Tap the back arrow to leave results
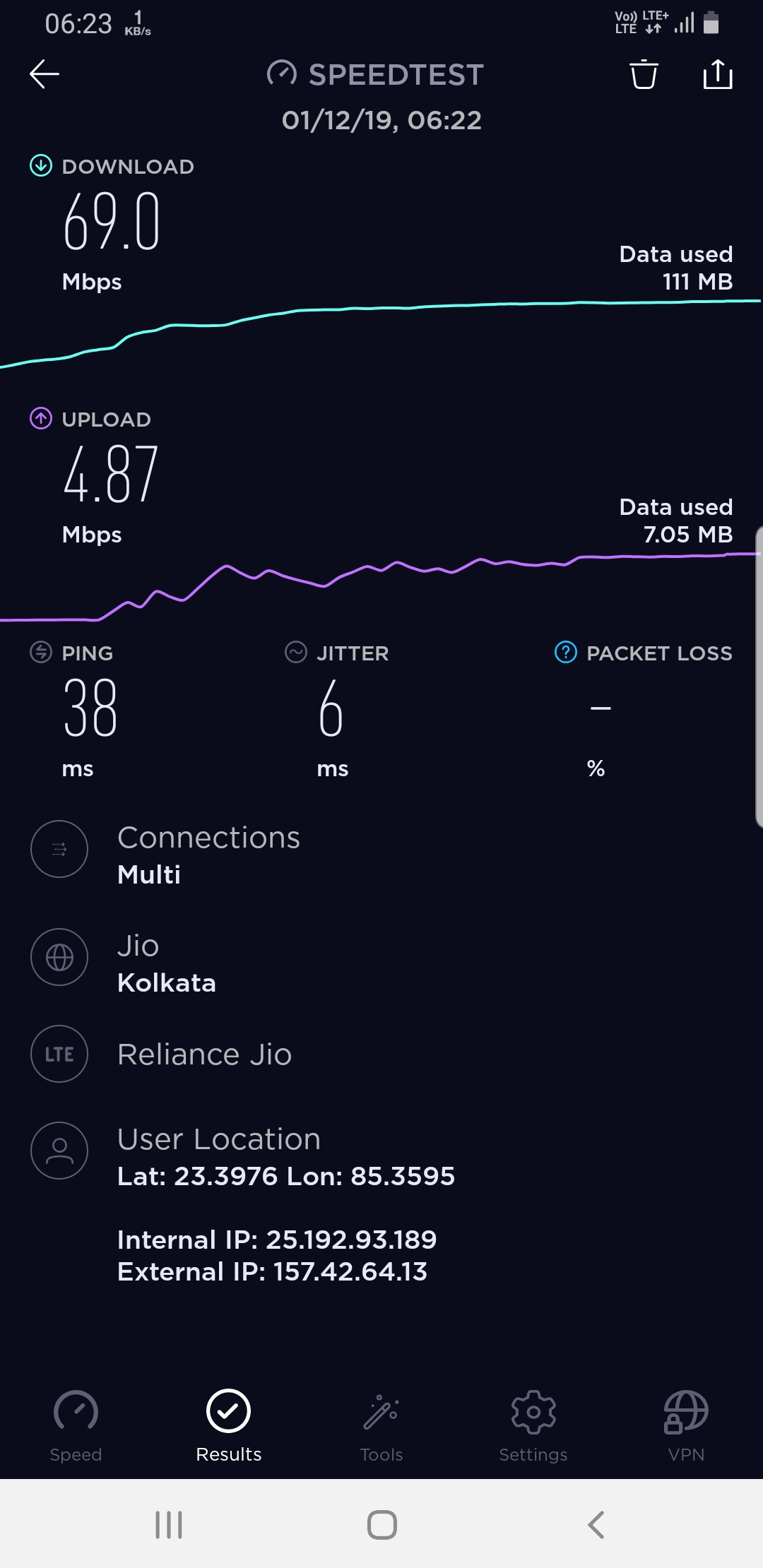Screen dimensions: 763x1568 pos(44,74)
